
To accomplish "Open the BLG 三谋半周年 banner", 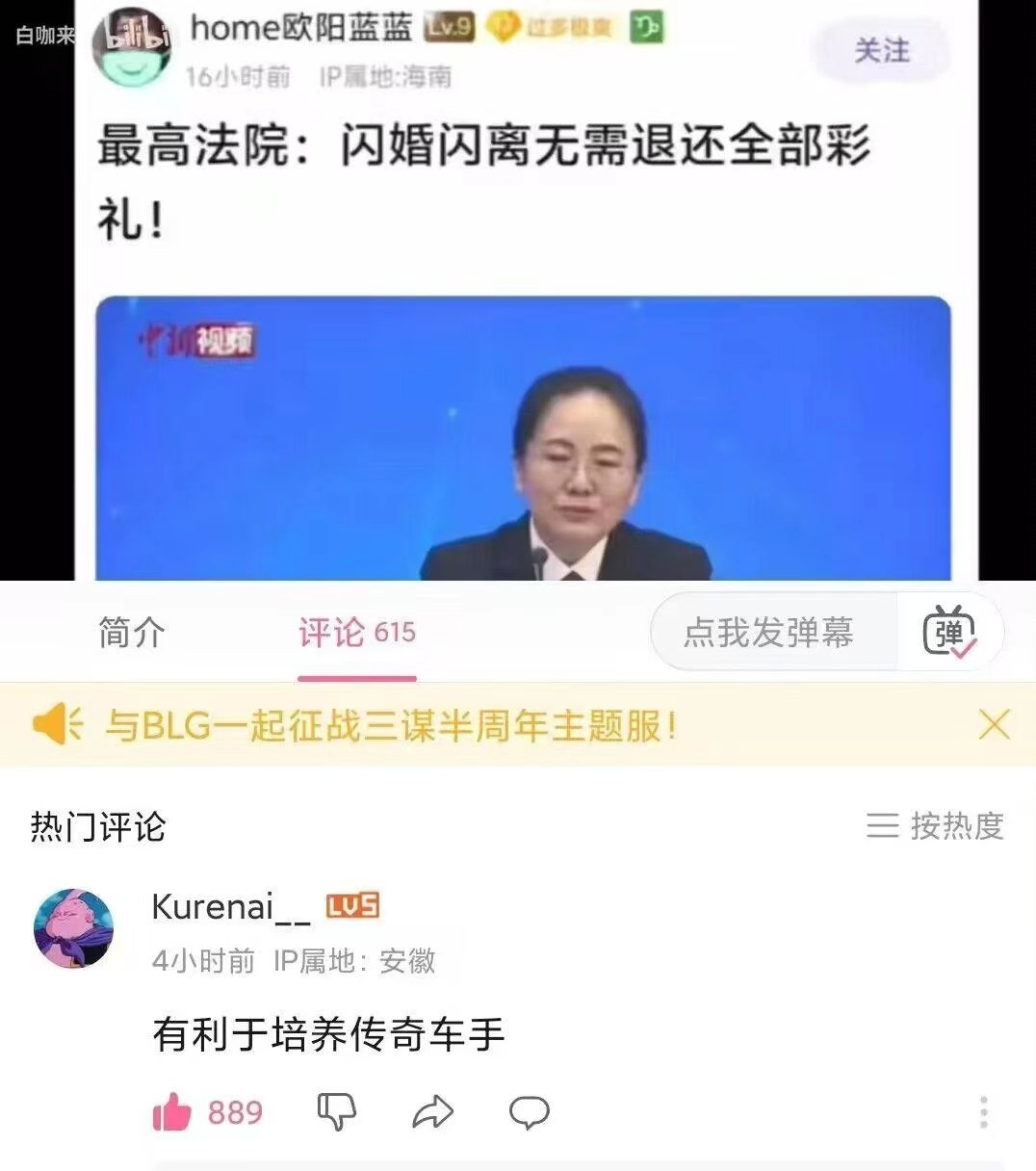I will [x=390, y=725].
